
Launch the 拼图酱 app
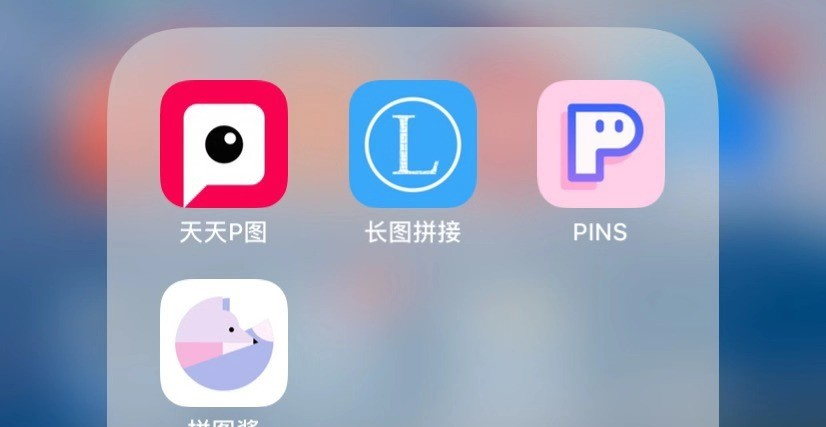(223, 342)
